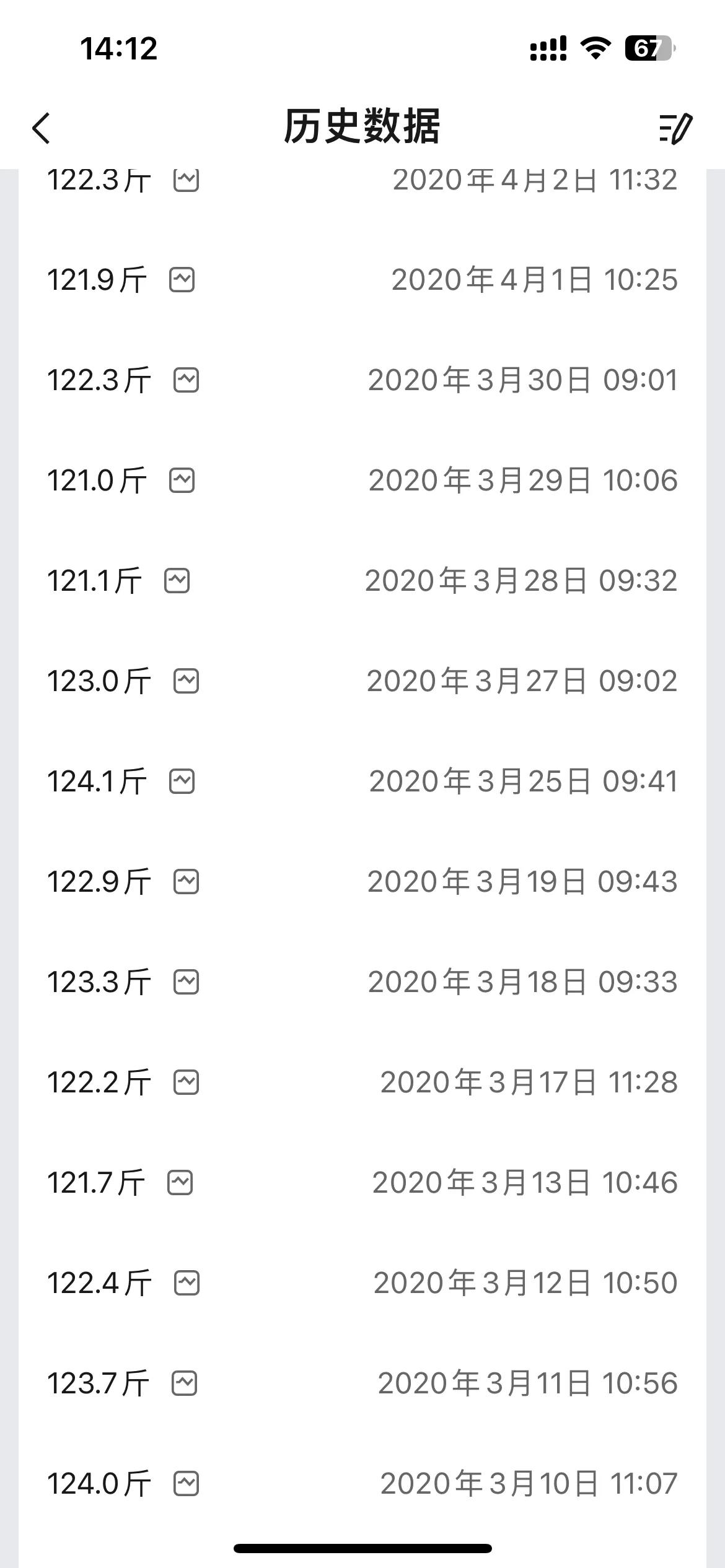725x1568 pixels.
Task: Open the 124.1斤 record from March 25
Action: (x=362, y=782)
